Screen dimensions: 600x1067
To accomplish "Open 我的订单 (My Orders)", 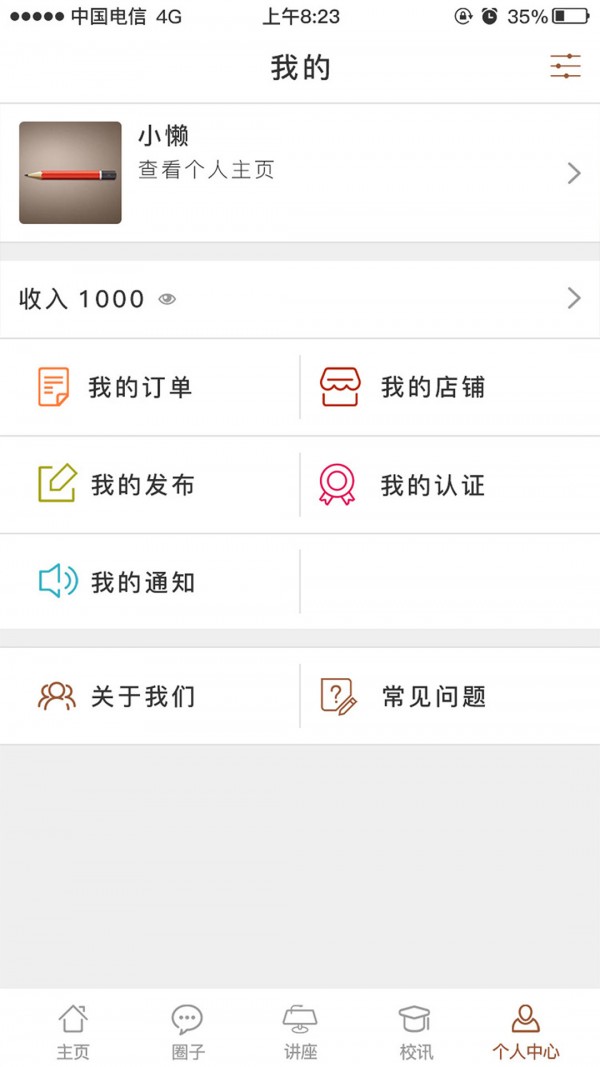I will click(140, 387).
